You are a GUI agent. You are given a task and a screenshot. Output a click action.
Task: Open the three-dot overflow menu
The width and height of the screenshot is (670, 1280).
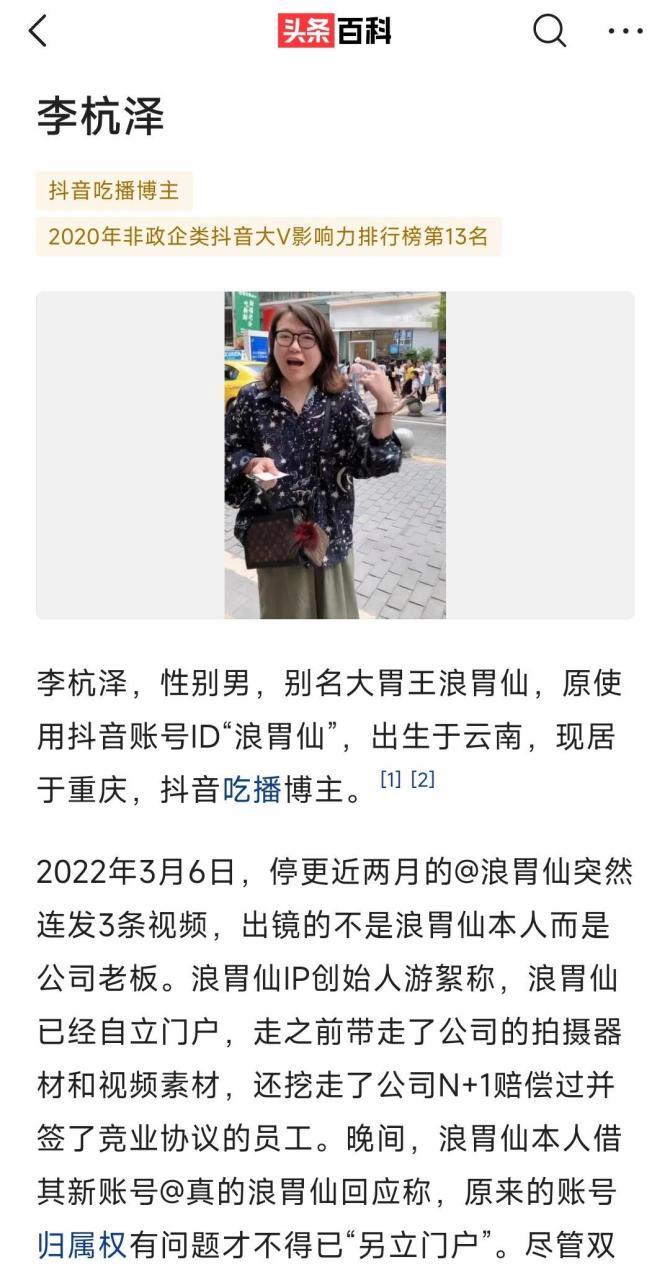[x=626, y=31]
